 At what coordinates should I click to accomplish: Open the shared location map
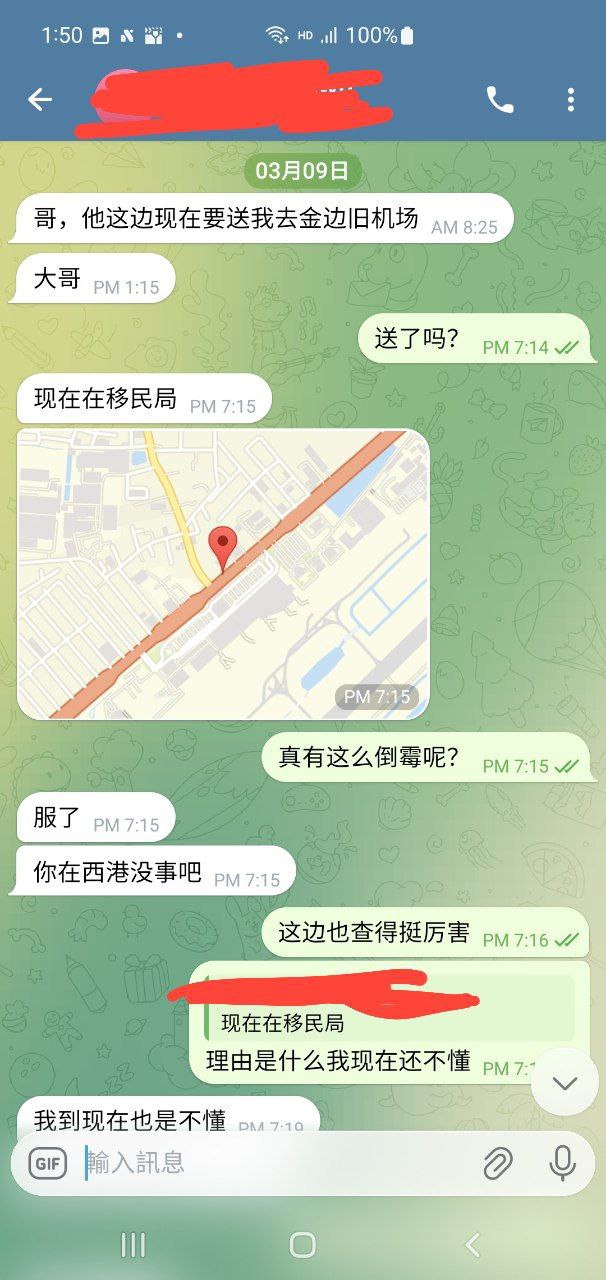coord(223,574)
